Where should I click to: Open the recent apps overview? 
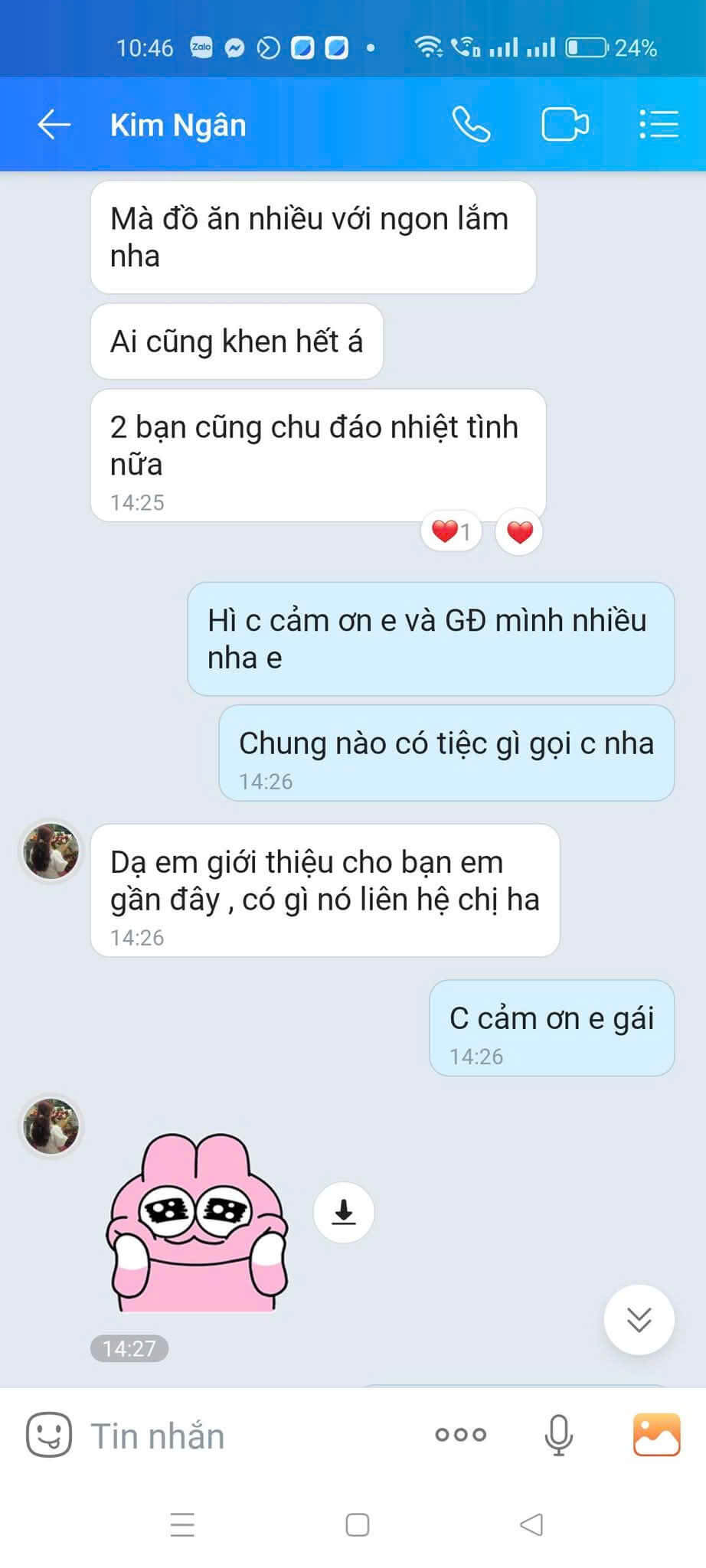pyautogui.click(x=182, y=1524)
